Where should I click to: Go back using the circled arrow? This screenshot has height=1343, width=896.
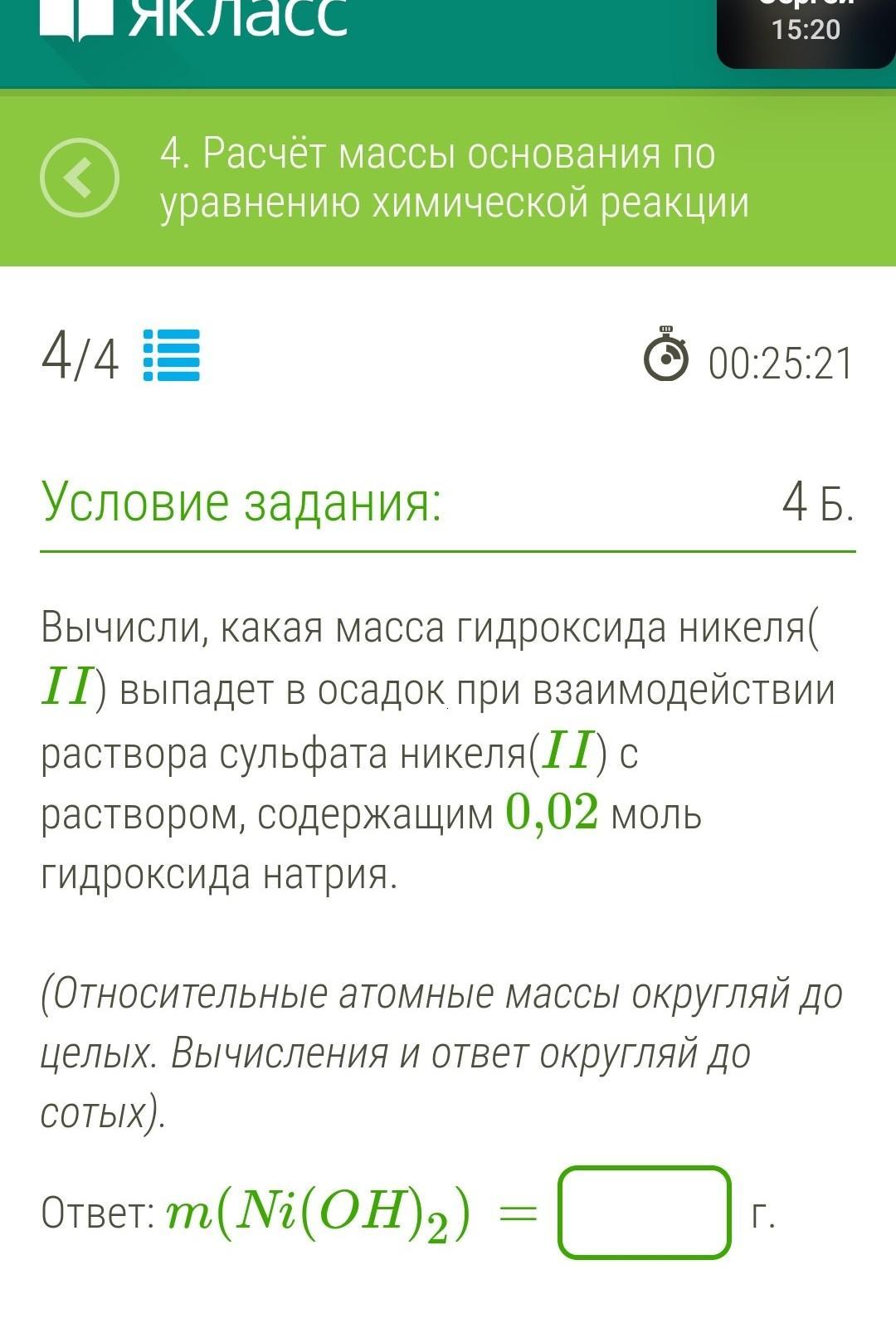tap(80, 178)
